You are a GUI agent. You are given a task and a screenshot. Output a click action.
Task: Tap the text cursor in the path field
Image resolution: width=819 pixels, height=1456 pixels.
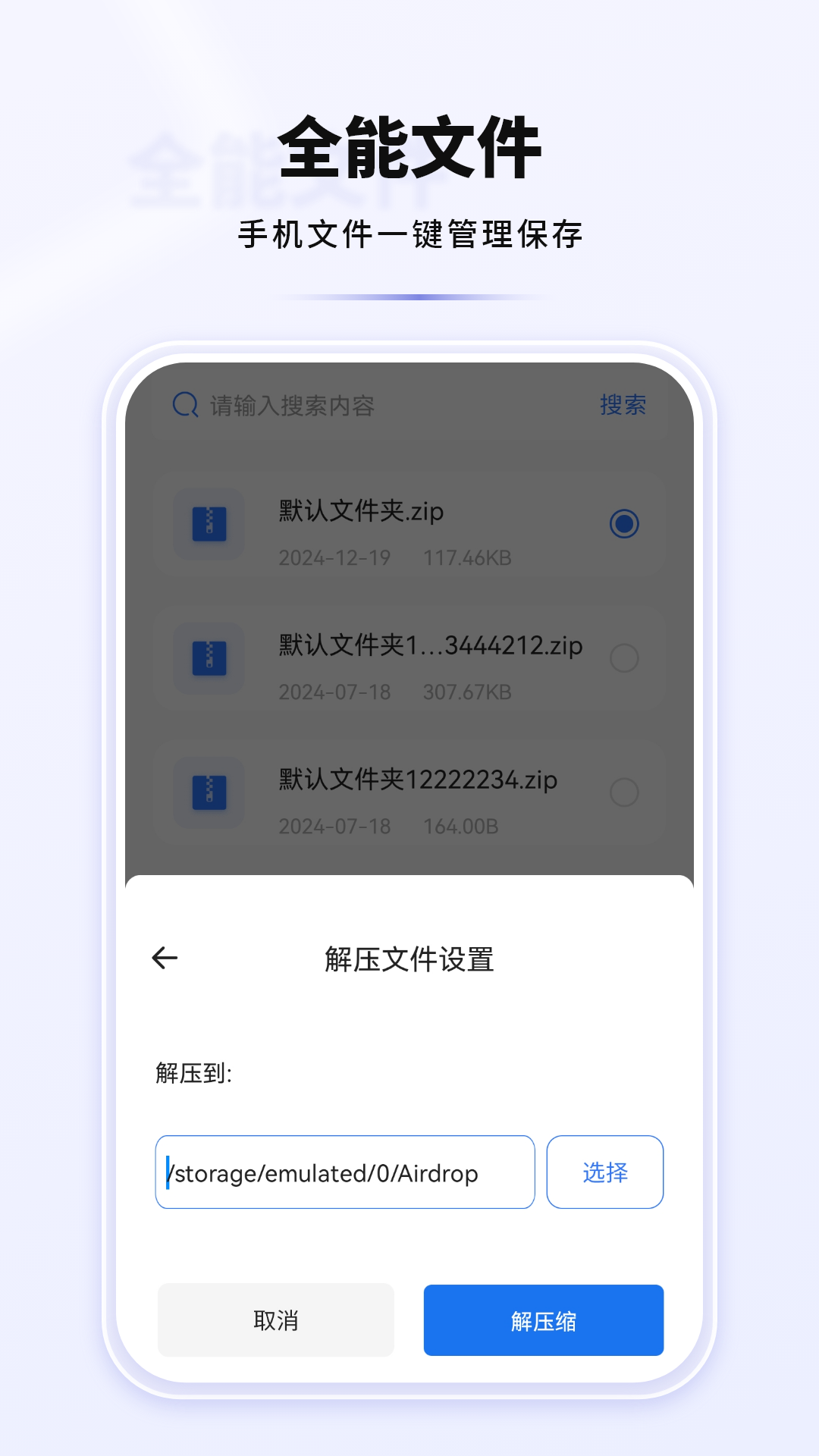(x=168, y=1172)
